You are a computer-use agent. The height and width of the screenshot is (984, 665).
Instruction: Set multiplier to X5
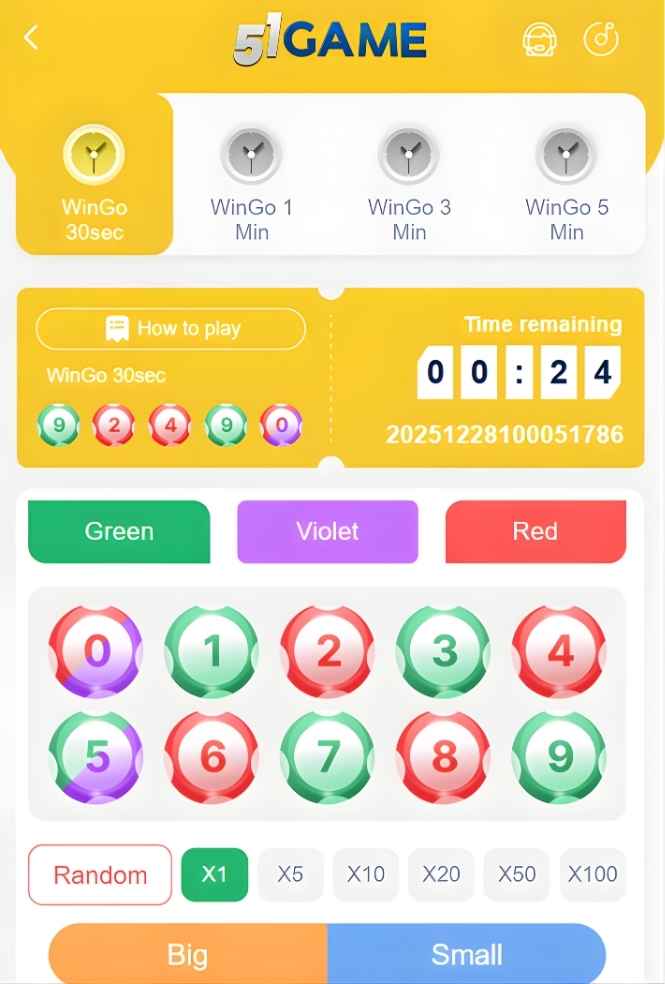[x=290, y=875]
